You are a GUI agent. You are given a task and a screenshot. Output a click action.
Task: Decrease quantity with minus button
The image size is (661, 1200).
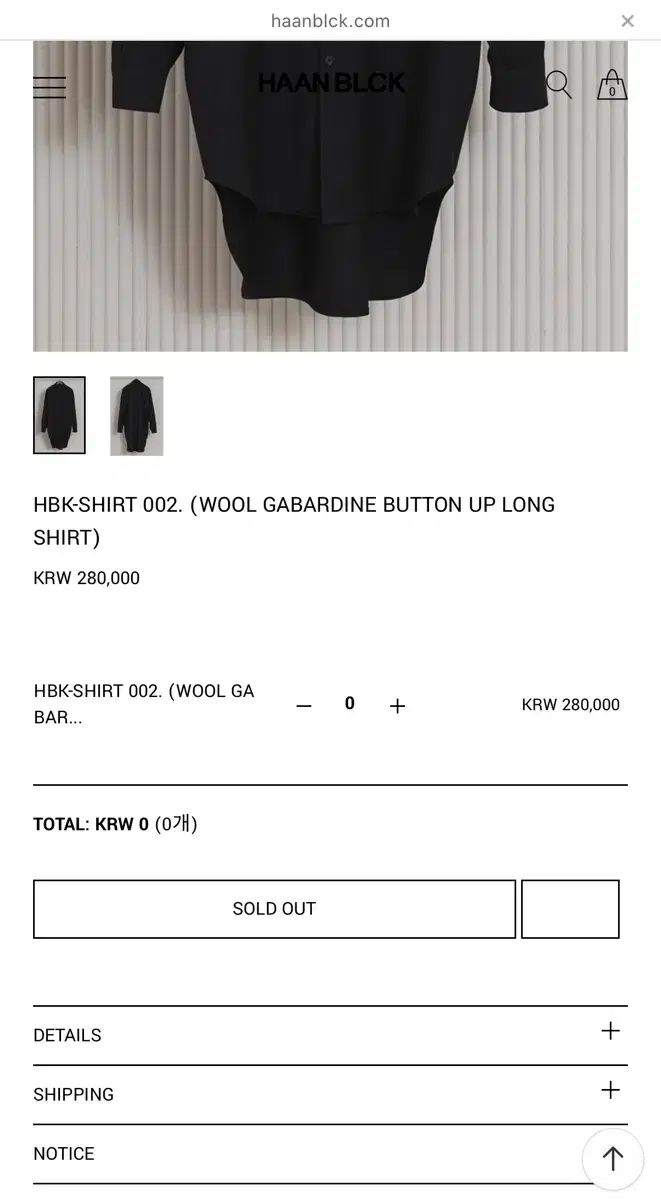[304, 706]
